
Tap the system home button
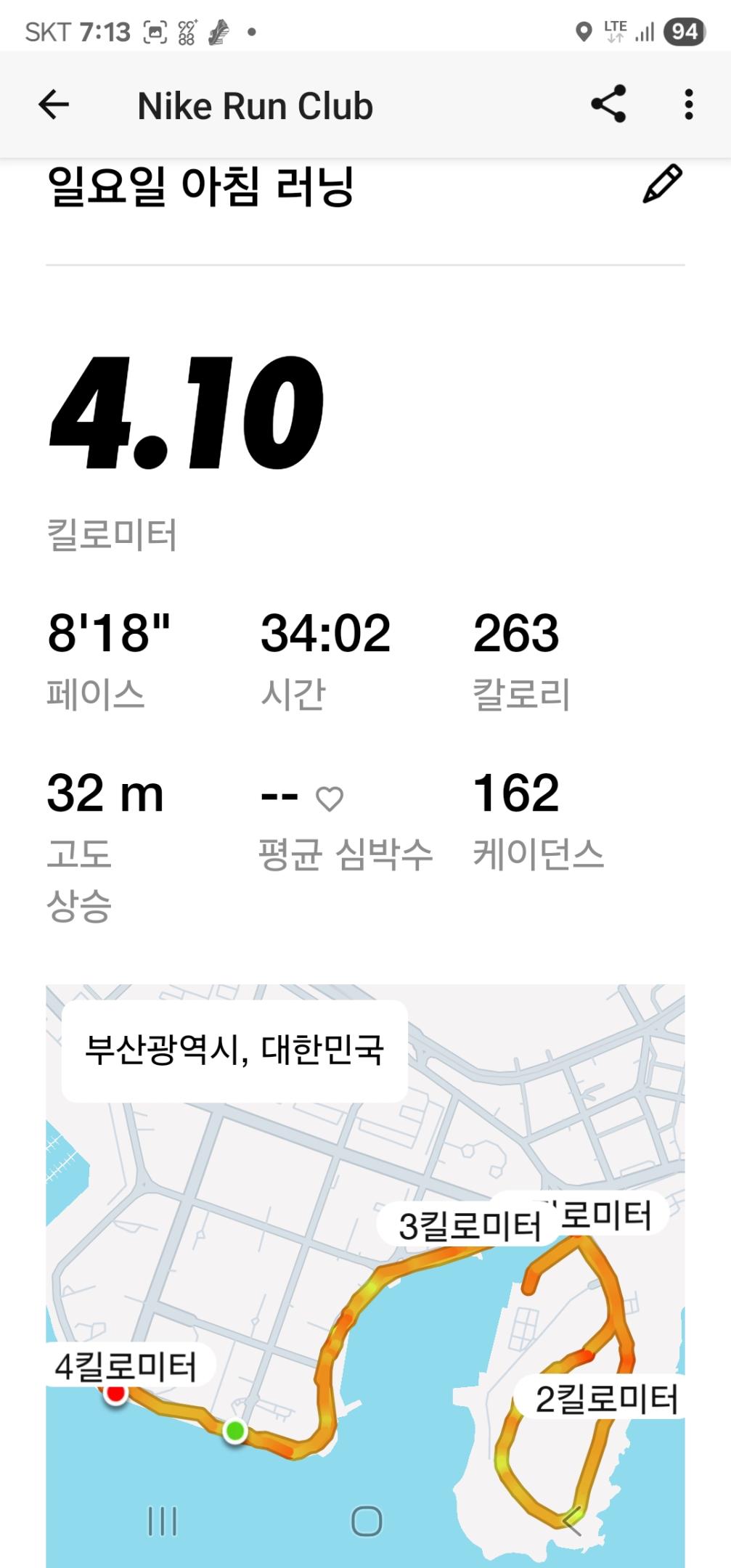pyautogui.click(x=366, y=1521)
